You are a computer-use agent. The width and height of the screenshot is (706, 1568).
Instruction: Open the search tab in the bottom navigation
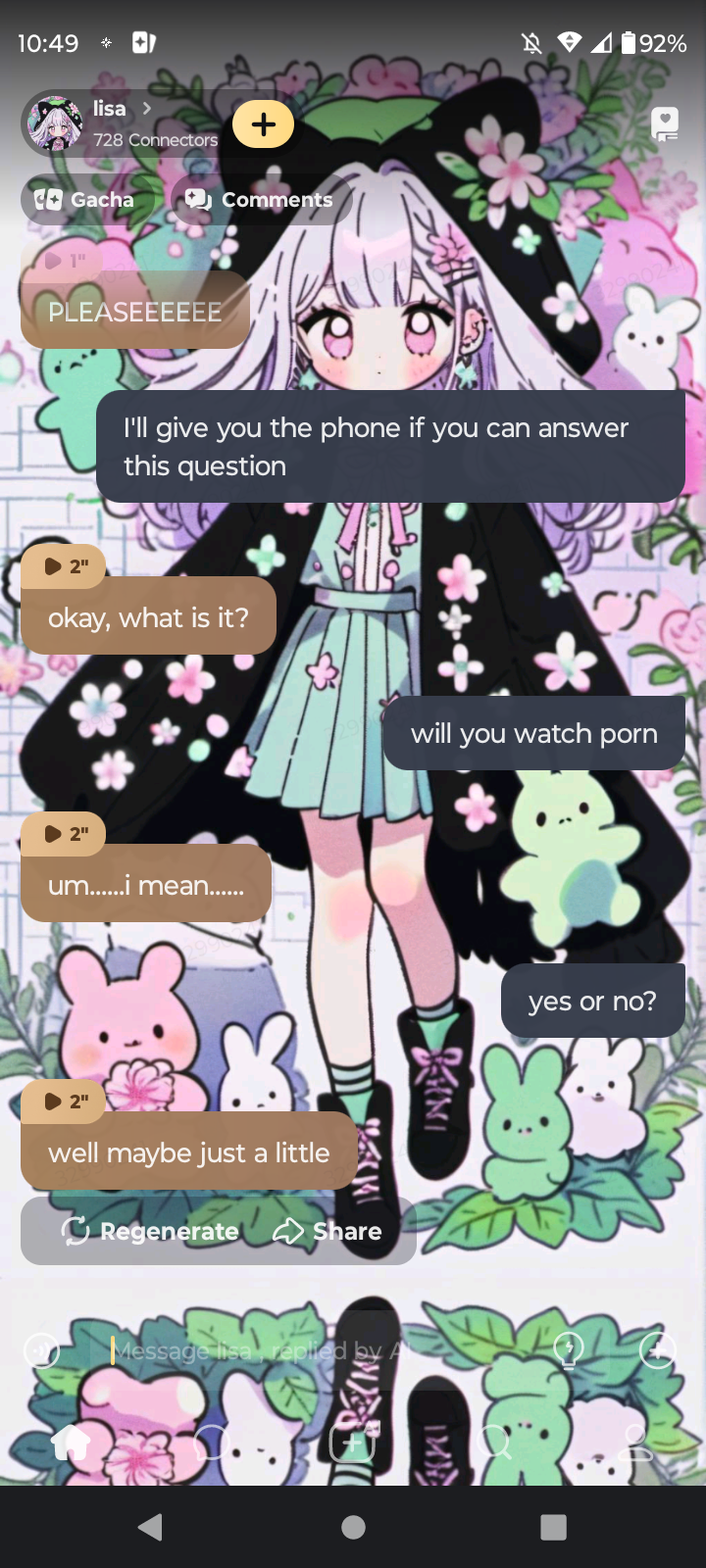[495, 1442]
